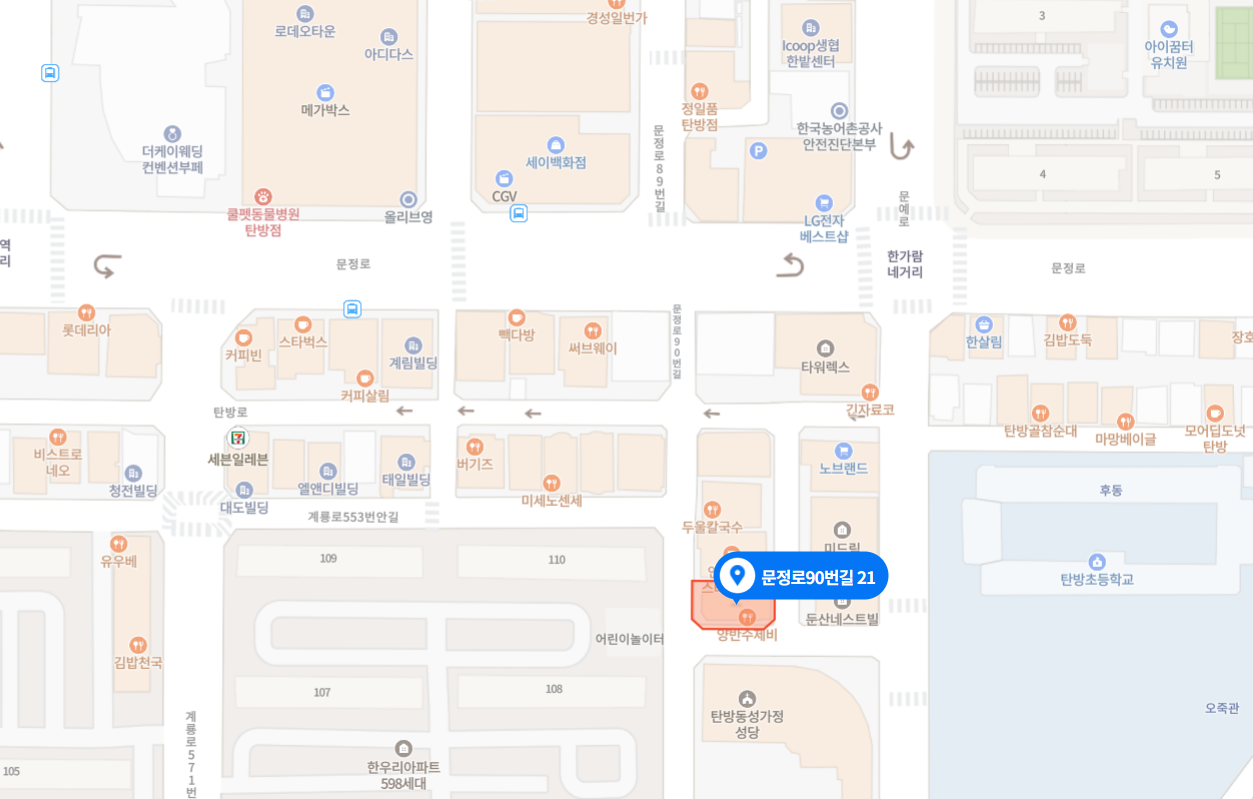This screenshot has width=1253, height=799.
Task: Open the 타워렉스 building marker
Action: [825, 349]
